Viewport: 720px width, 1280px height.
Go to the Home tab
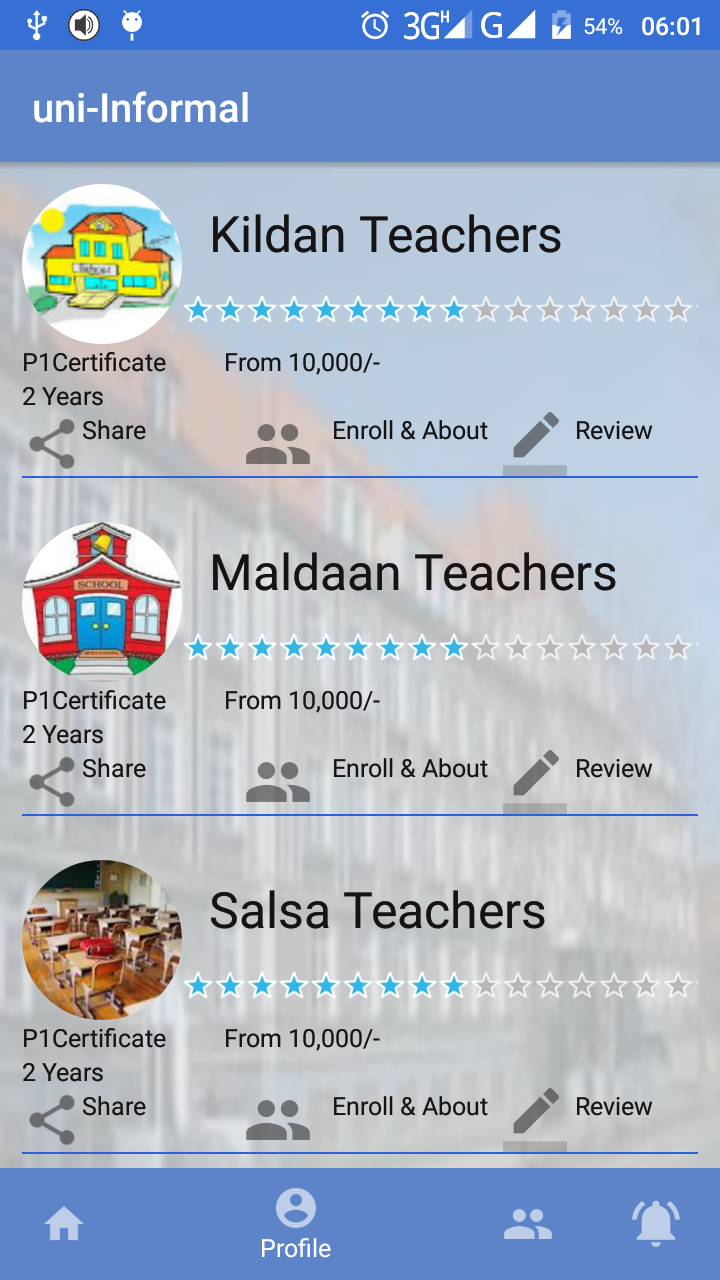pos(64,1224)
